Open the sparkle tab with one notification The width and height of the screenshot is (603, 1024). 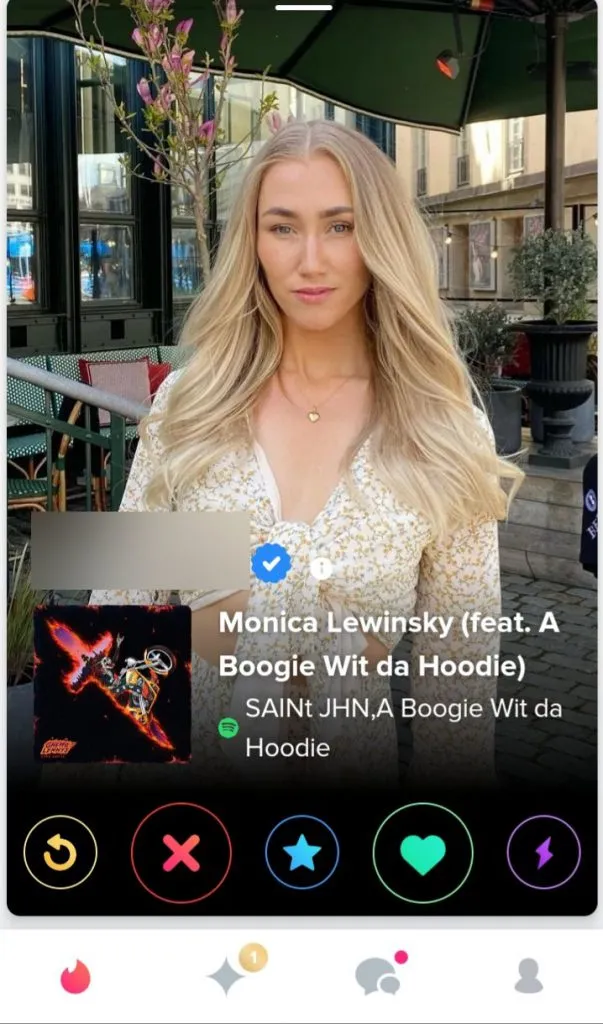tap(228, 976)
